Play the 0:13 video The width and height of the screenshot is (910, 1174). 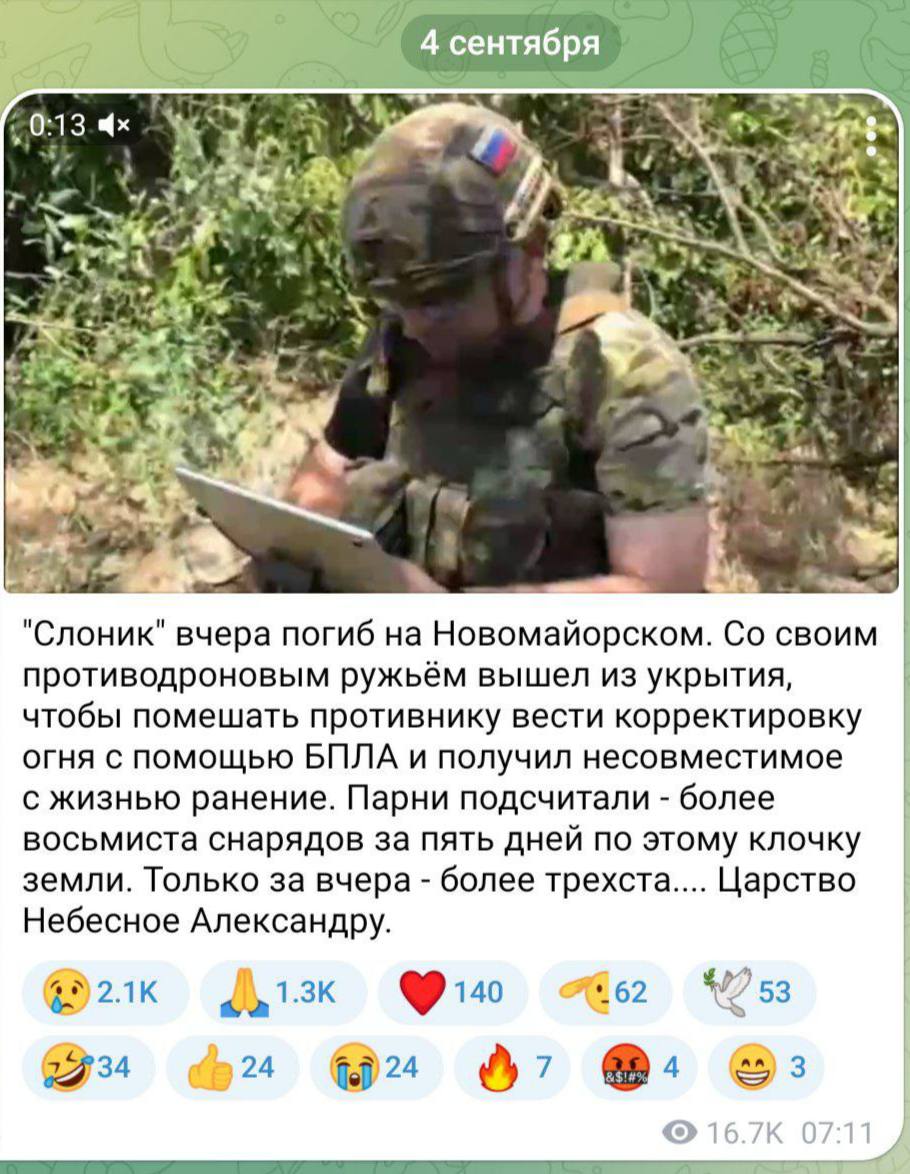(455, 345)
